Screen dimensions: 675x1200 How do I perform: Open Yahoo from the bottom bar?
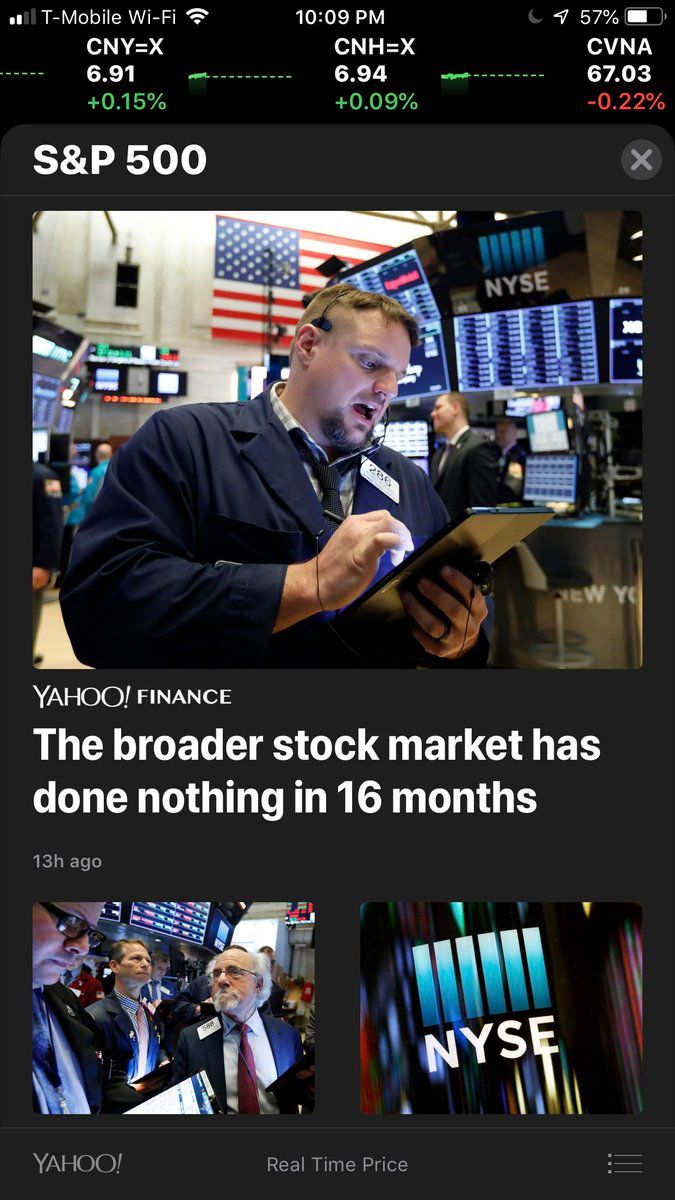pos(78,1164)
